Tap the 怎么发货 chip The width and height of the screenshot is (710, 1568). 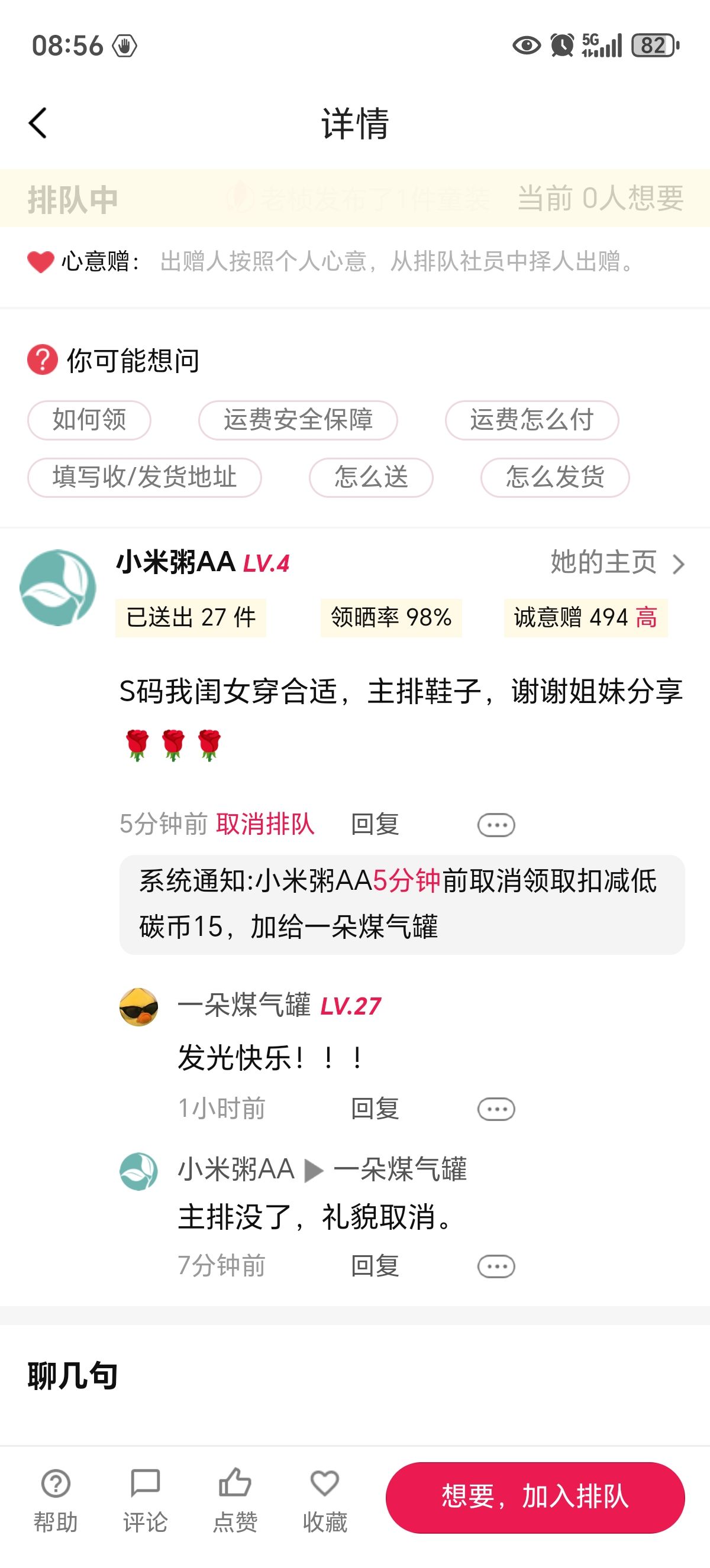coord(555,477)
